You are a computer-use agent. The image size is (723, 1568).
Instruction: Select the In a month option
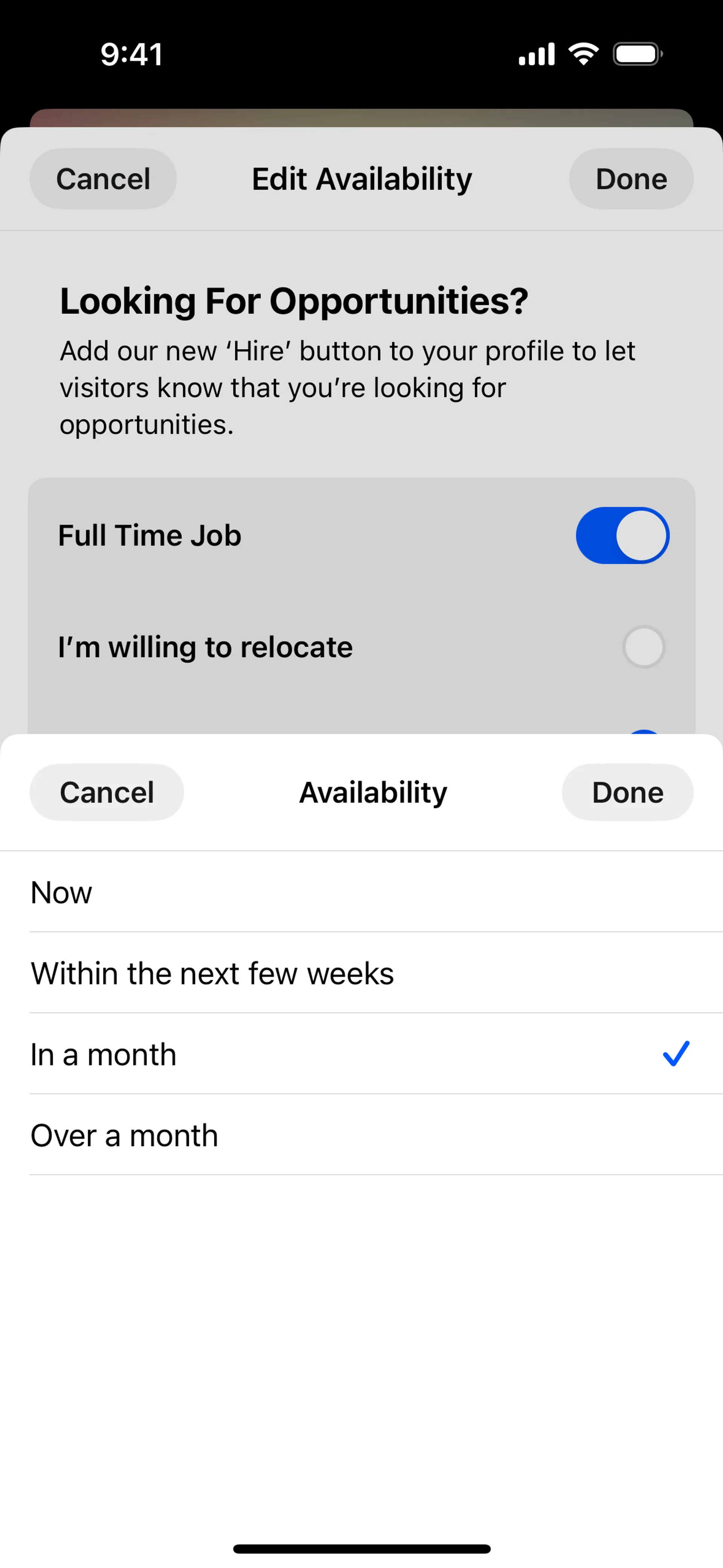pyautogui.click(x=361, y=1054)
